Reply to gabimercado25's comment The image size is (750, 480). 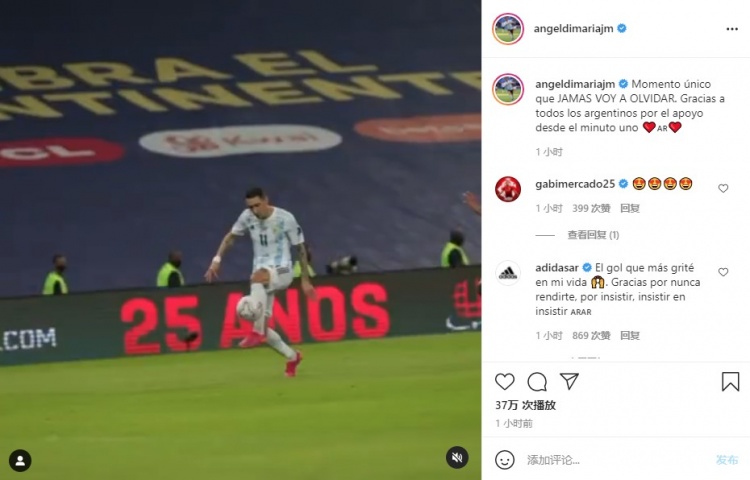point(630,208)
